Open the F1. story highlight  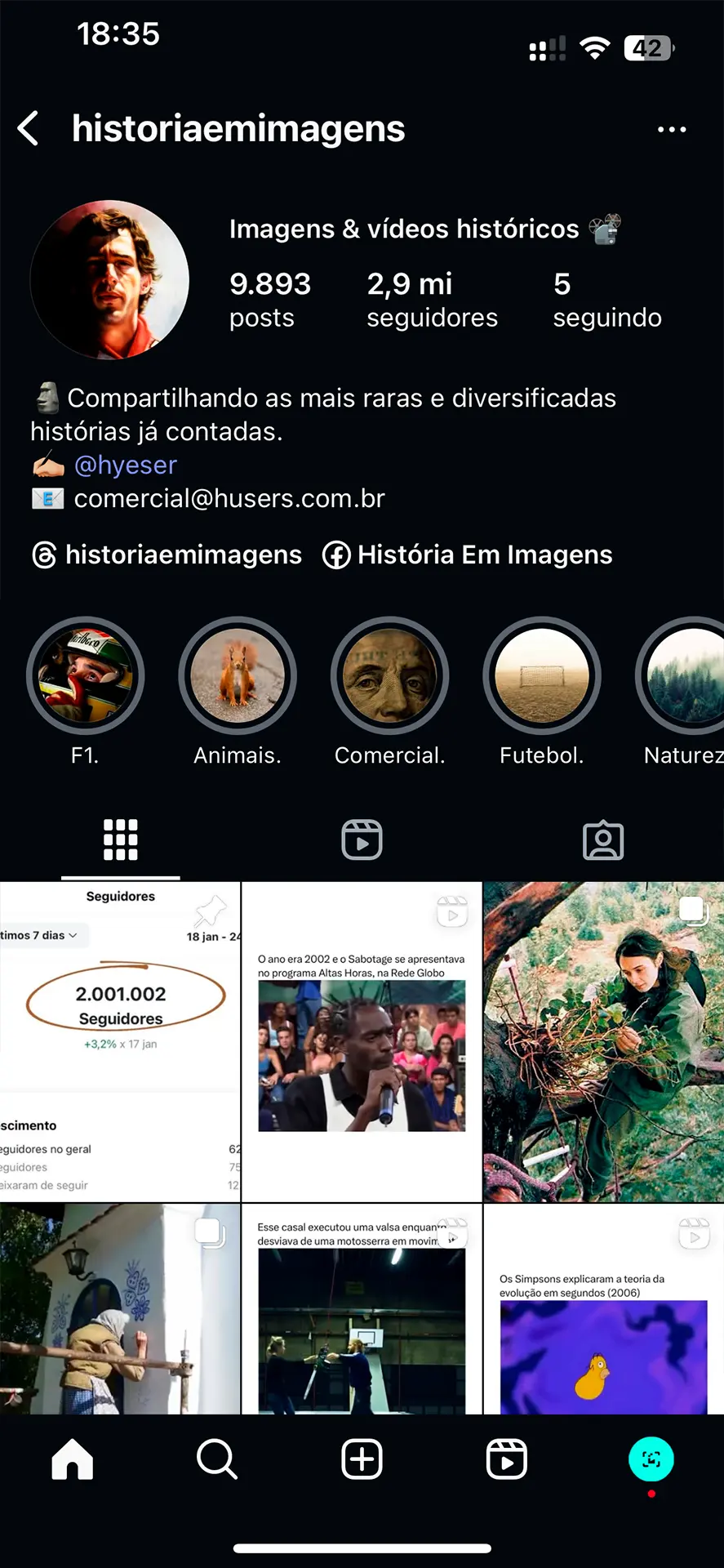click(85, 676)
